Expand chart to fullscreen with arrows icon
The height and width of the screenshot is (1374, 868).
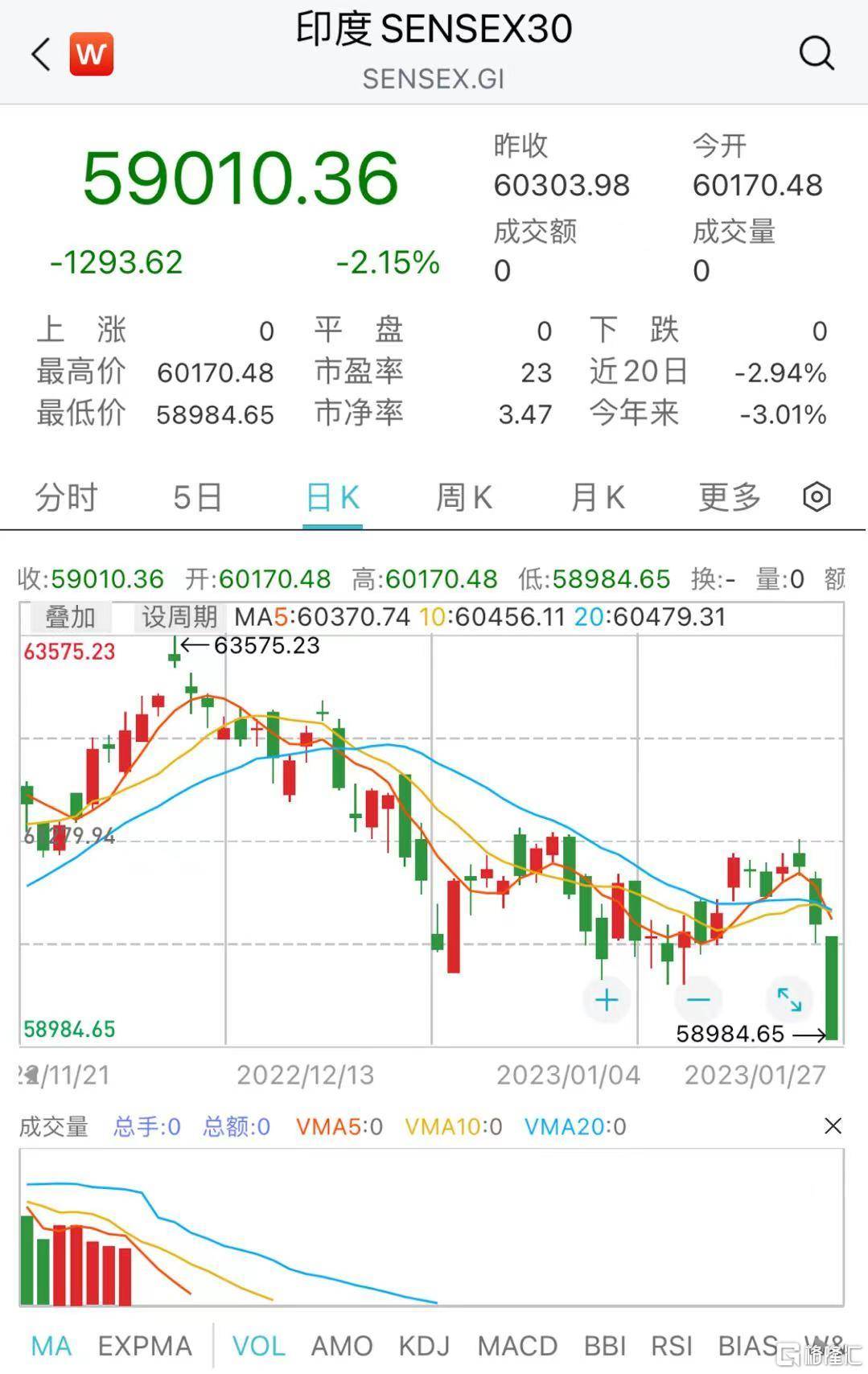[x=789, y=999]
